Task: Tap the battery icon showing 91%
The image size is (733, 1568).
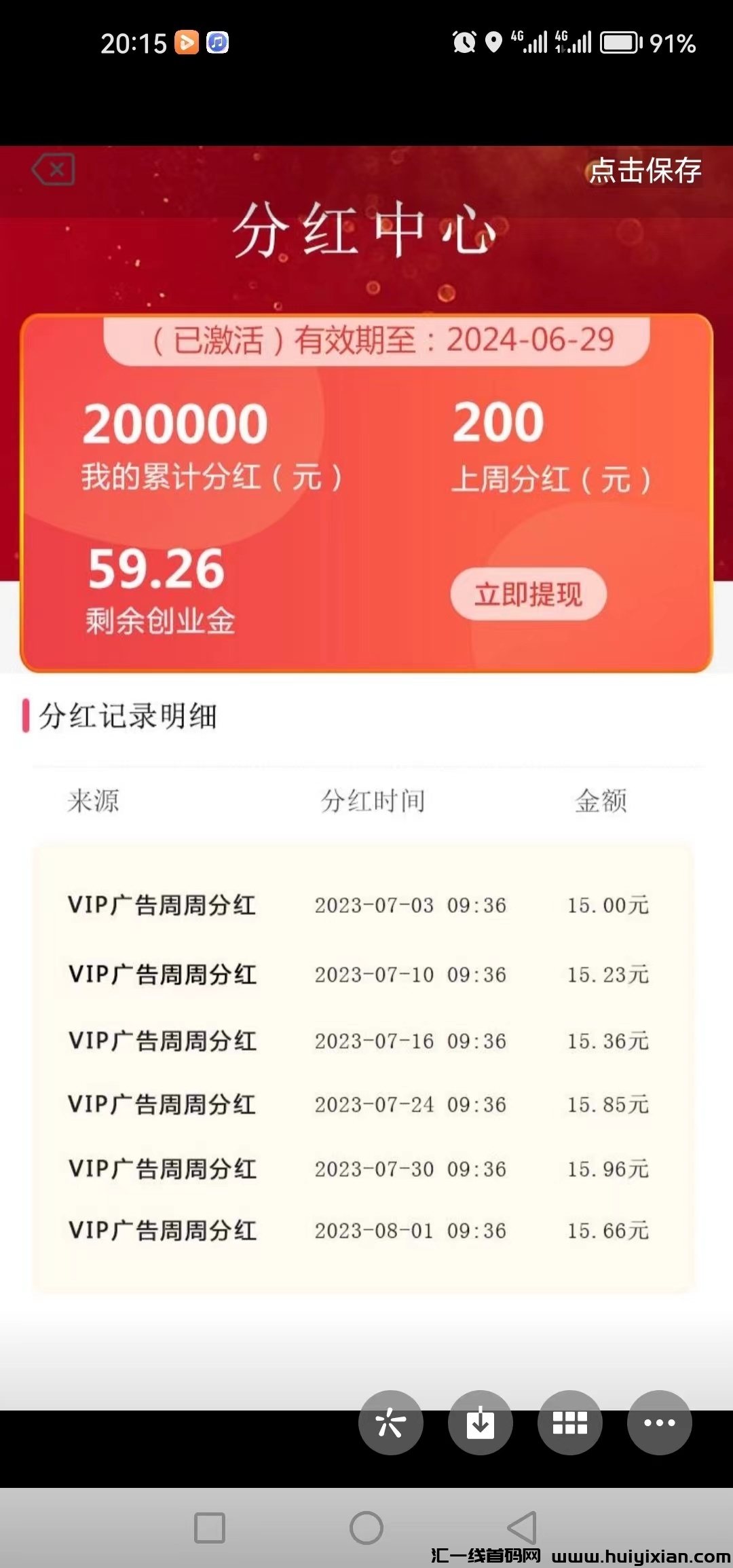Action: 620,43
